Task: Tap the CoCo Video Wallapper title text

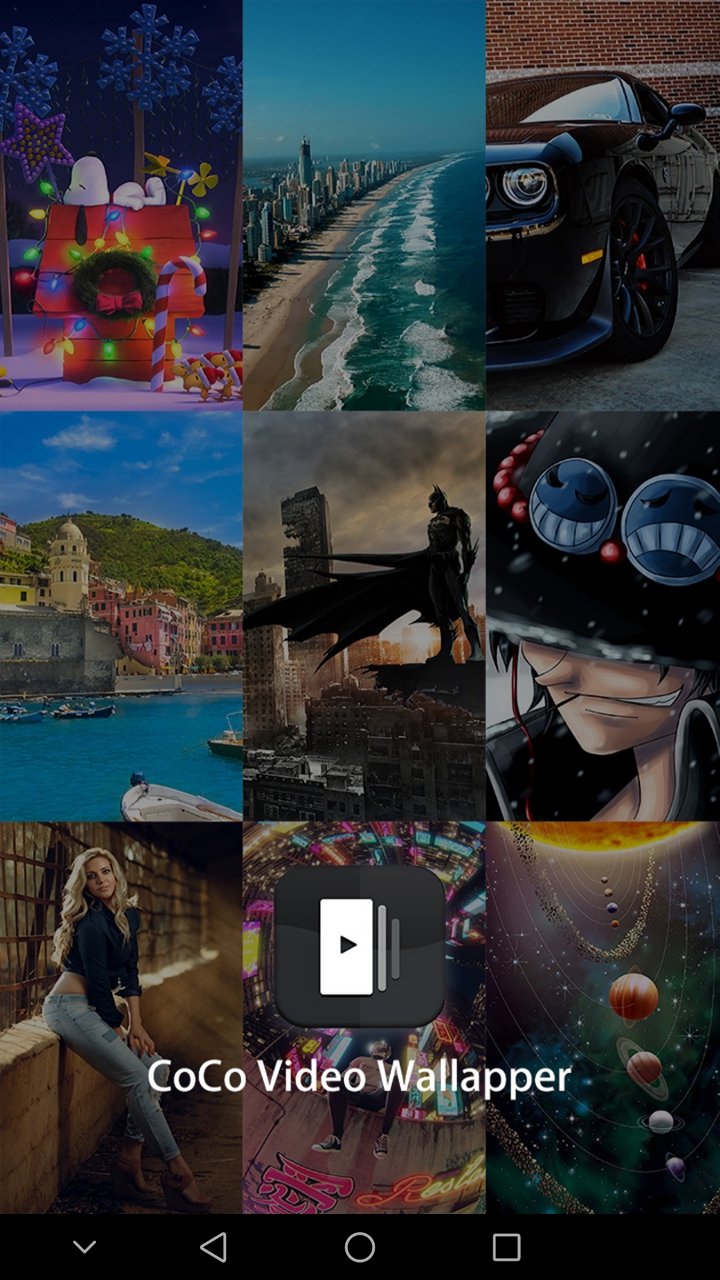Action: 360,1077
